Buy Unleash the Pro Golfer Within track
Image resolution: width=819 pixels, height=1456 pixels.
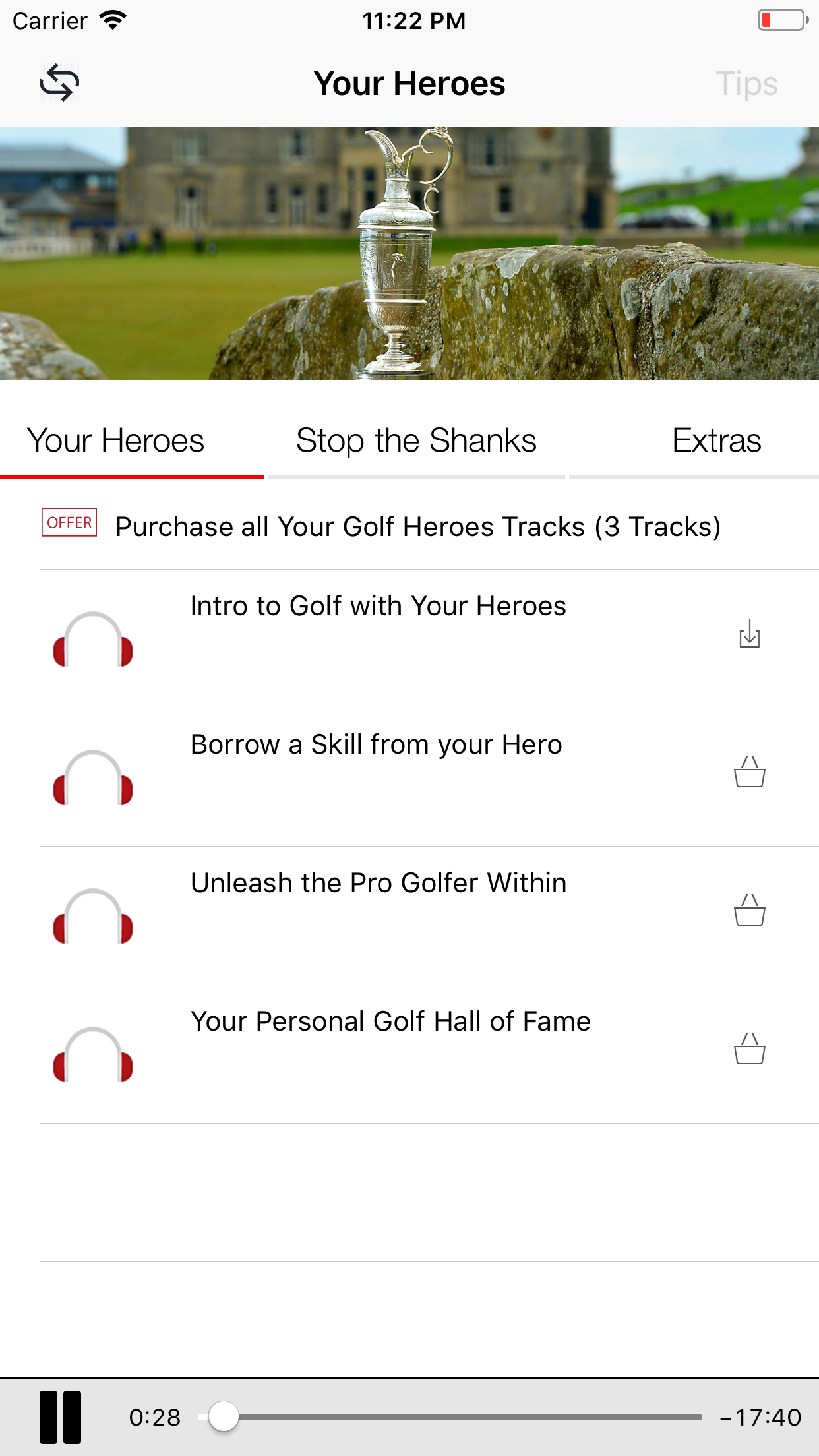[749, 911]
